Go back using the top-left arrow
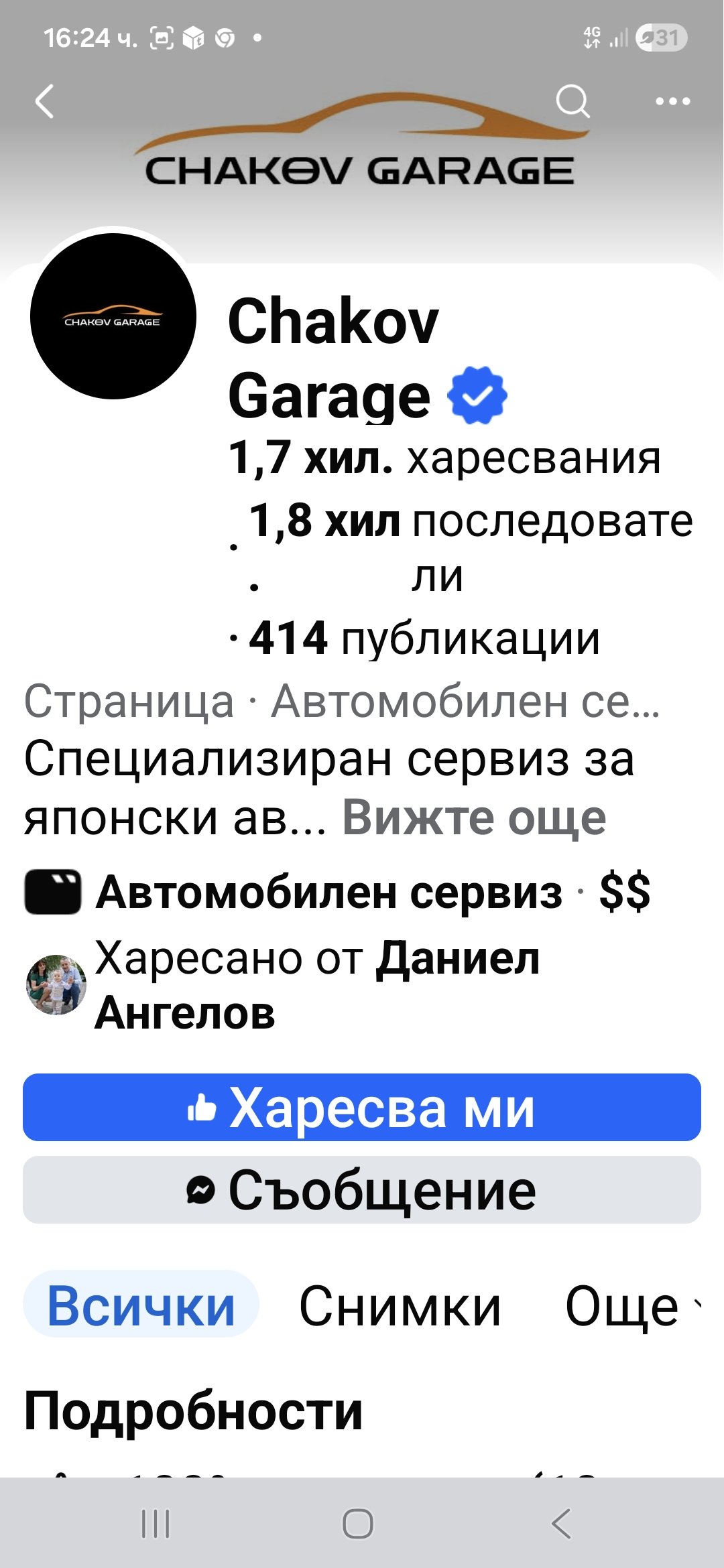The height and width of the screenshot is (1568, 724). (44, 102)
